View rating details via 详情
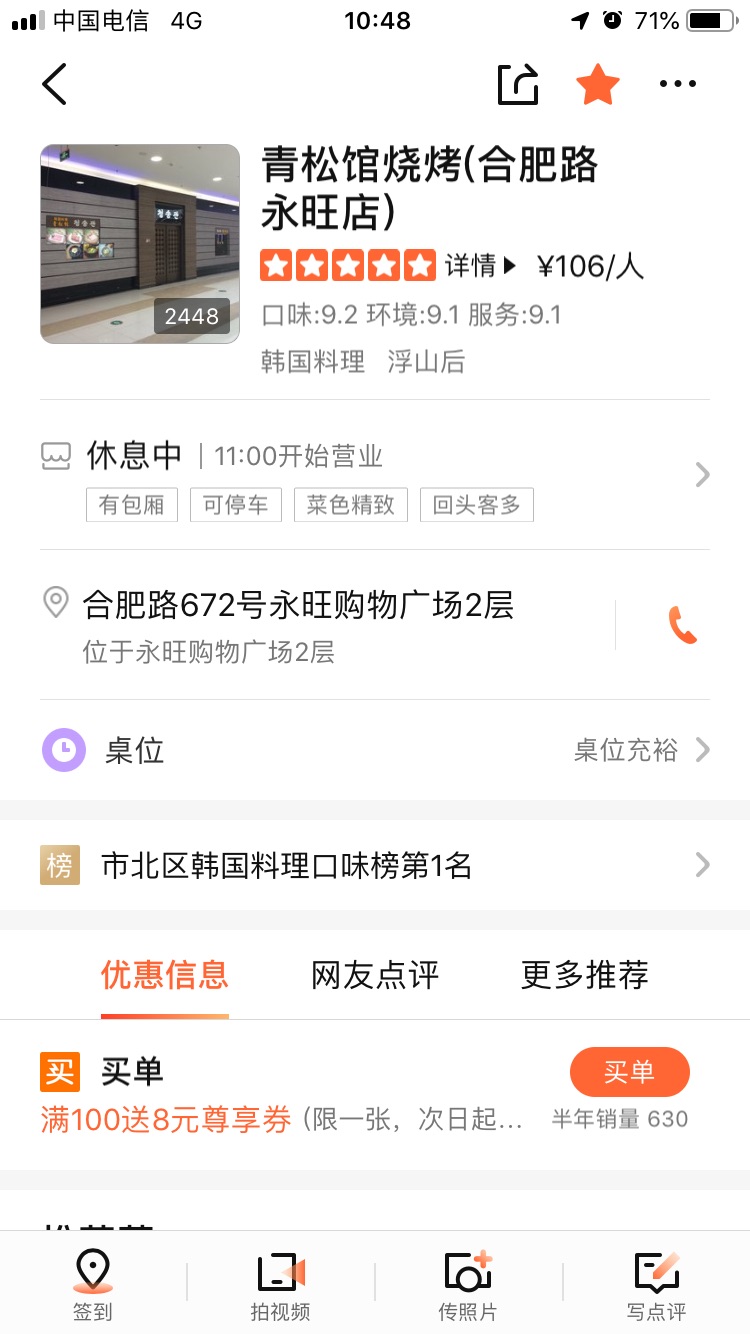This screenshot has height=1334, width=750. point(480,266)
